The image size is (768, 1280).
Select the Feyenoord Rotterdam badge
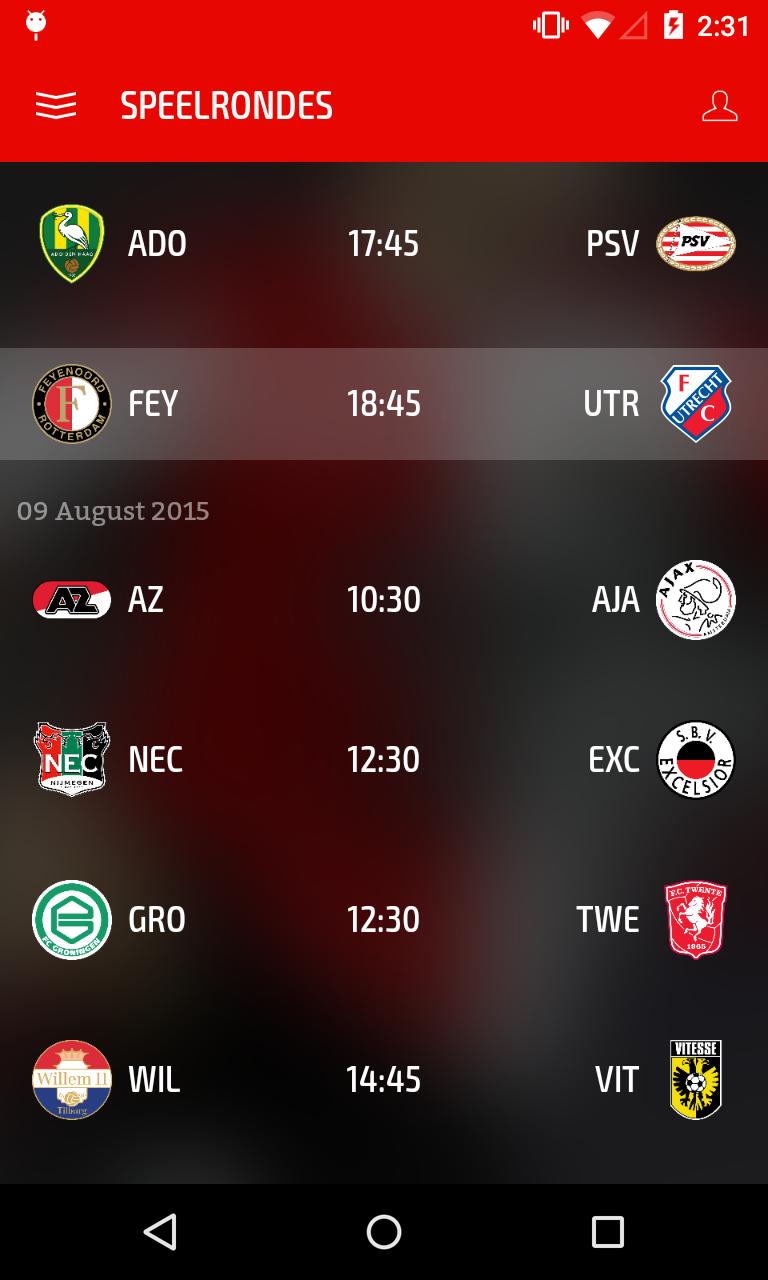pyautogui.click(x=71, y=403)
